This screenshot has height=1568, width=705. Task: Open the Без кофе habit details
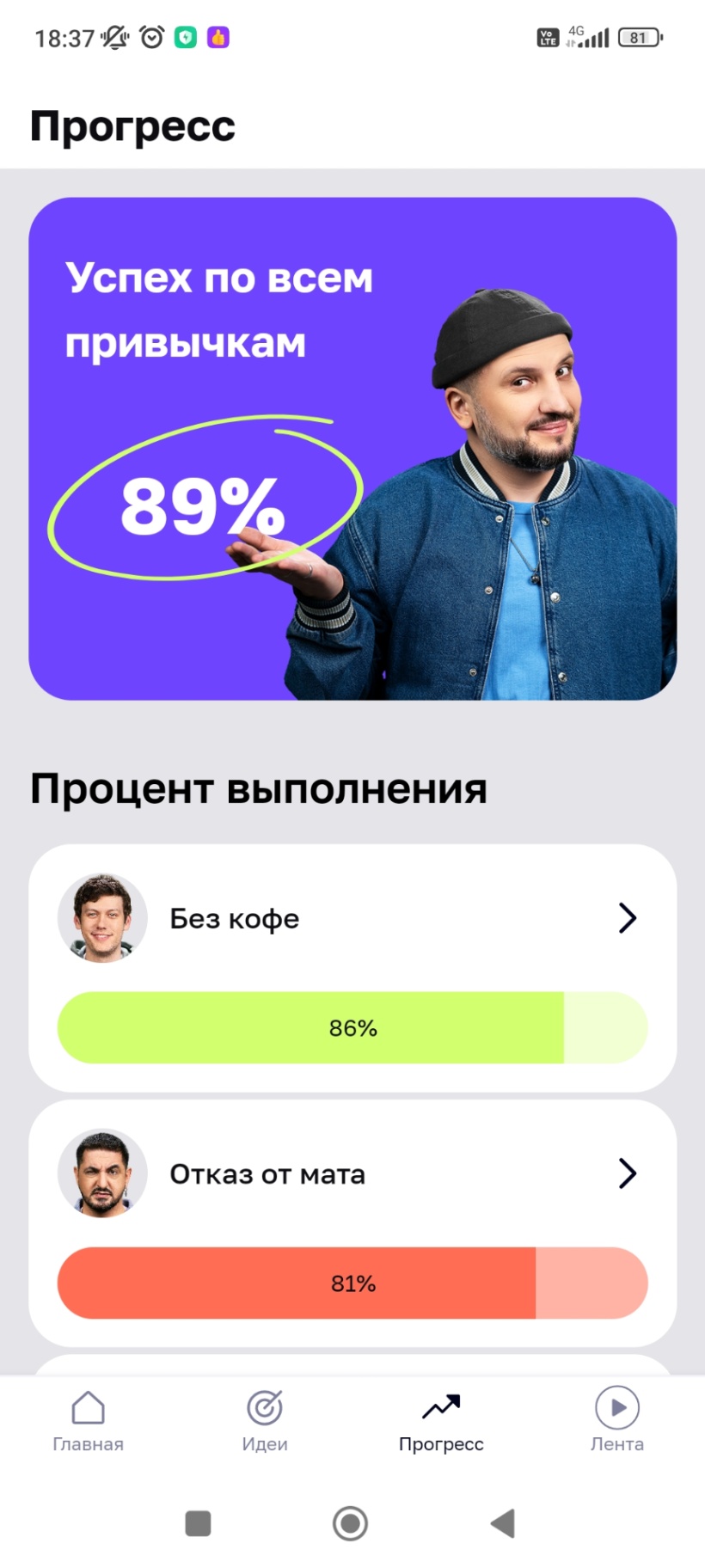[x=627, y=918]
